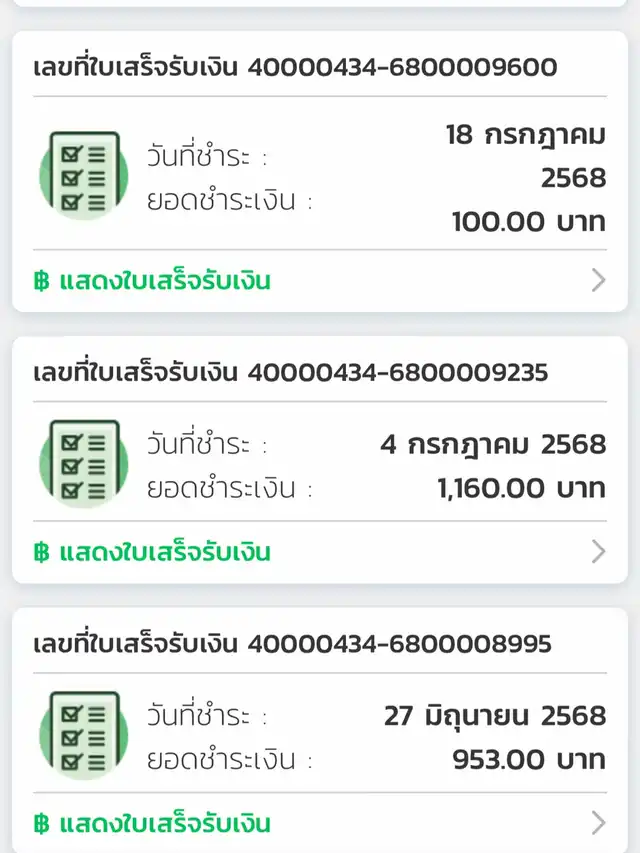Show receipt for 40000434-6800009600
This screenshot has width=640, height=853.
152,280
